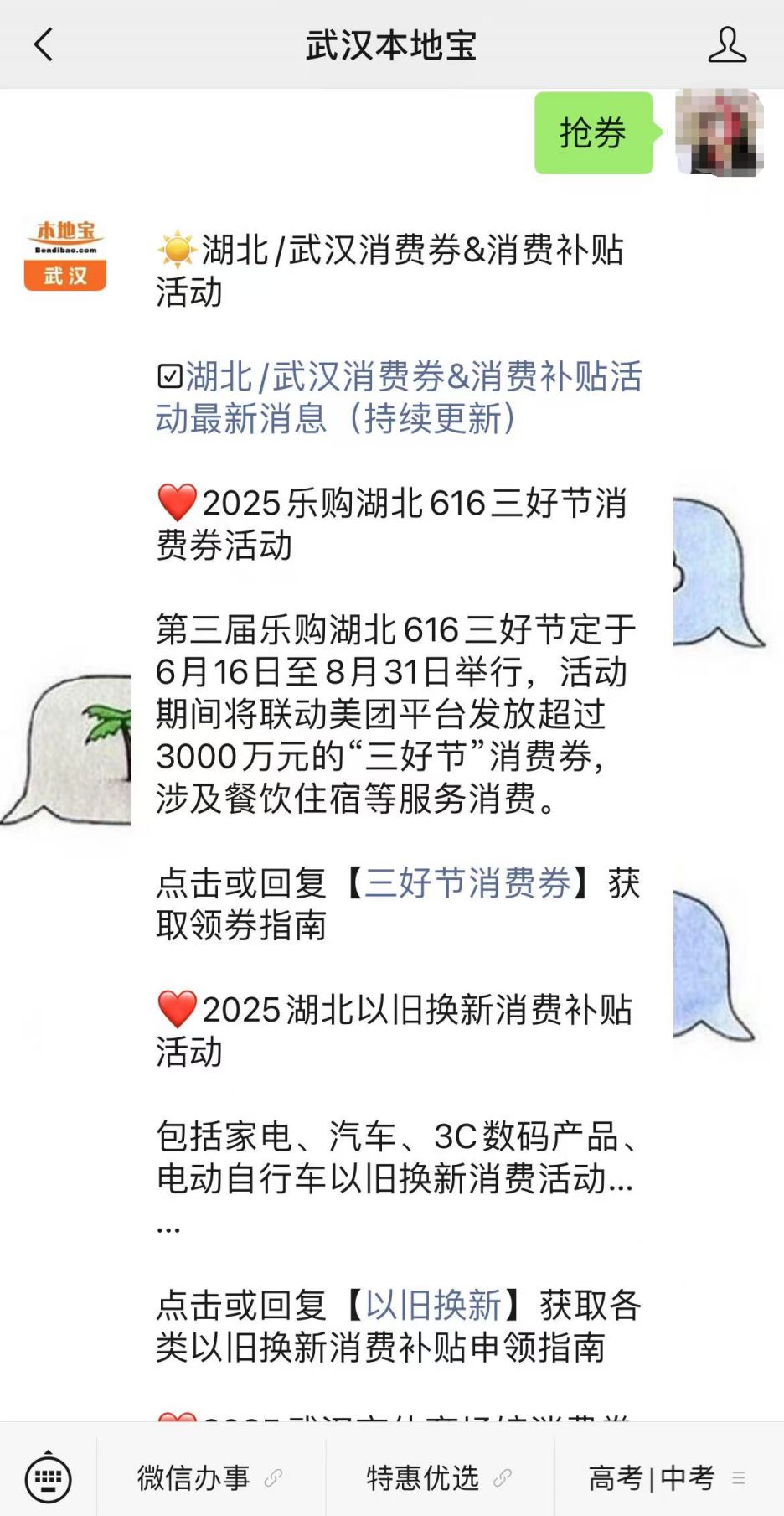Tap the 三好节消费券 link
This screenshot has height=1516, width=784.
tap(467, 883)
